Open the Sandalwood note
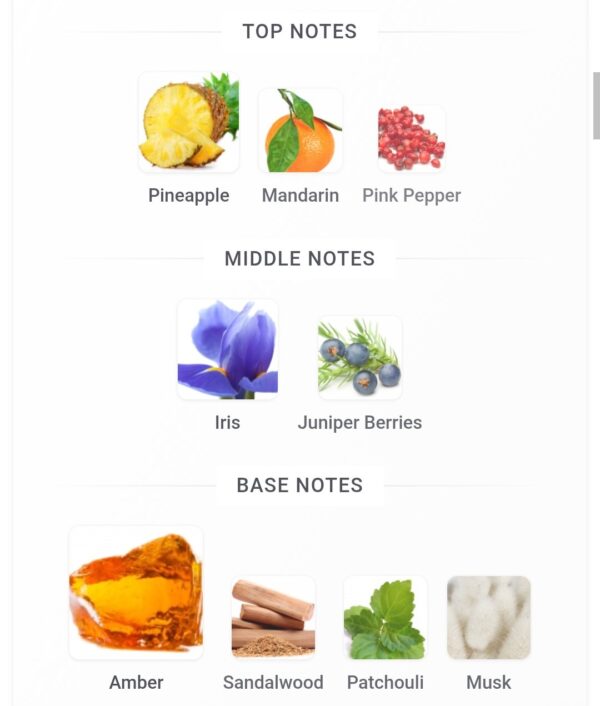Viewport: 600px width, 706px height. click(x=273, y=617)
